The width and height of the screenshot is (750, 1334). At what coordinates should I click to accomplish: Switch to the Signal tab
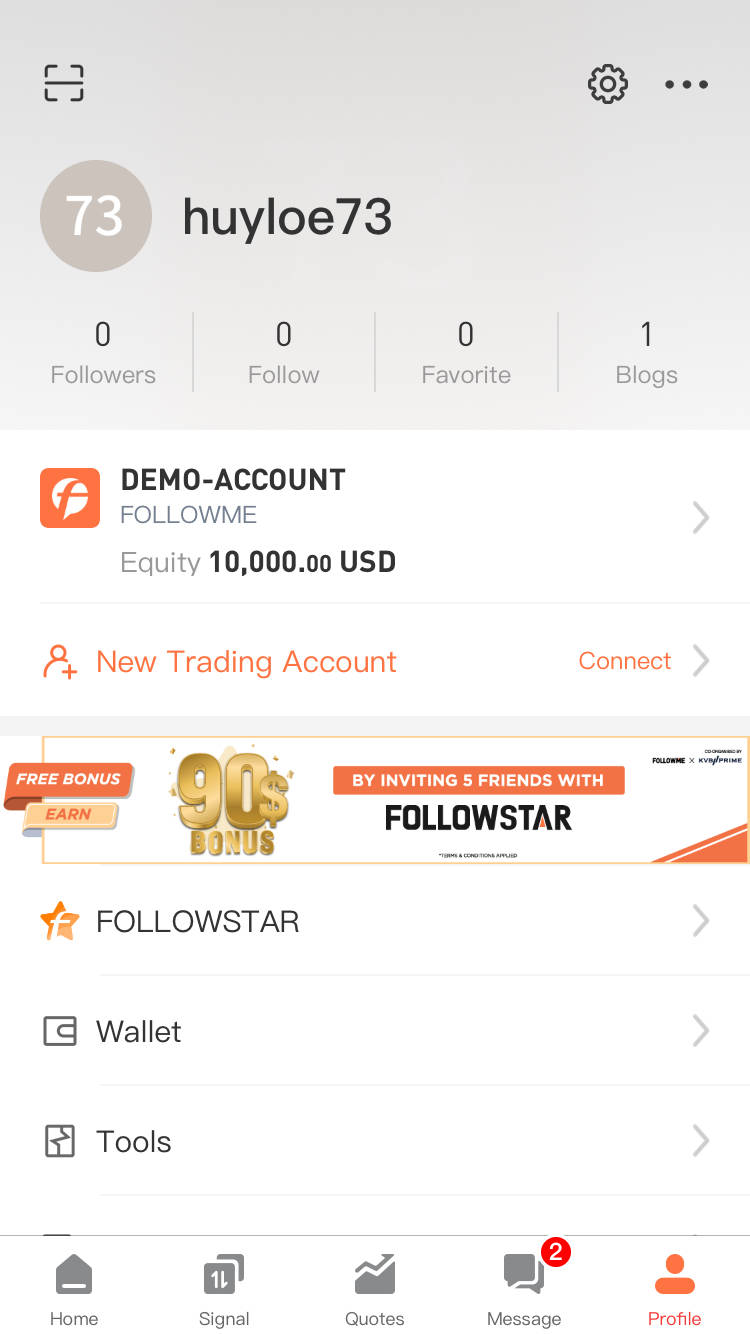coord(224,1288)
